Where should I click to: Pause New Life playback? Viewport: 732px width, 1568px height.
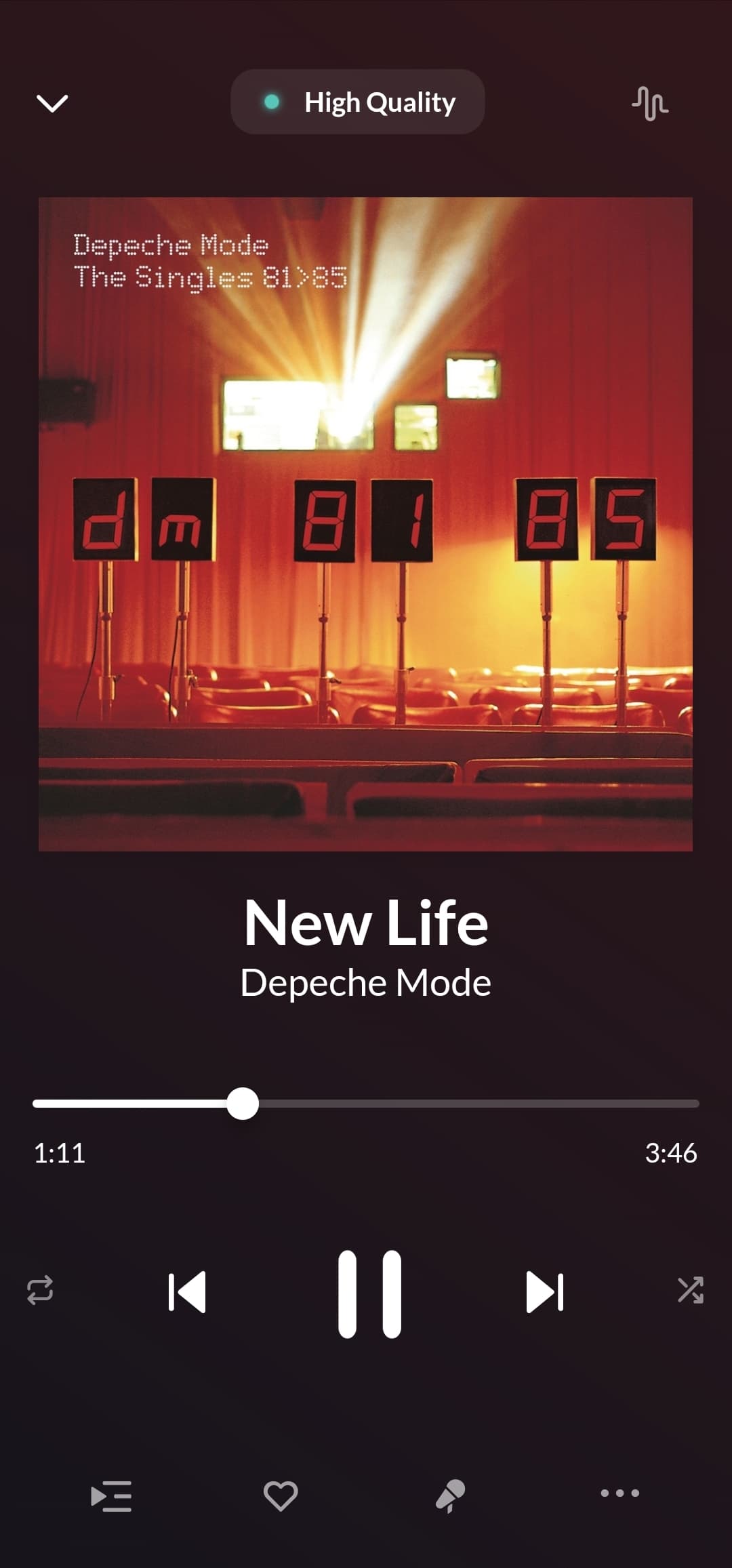[369, 1293]
